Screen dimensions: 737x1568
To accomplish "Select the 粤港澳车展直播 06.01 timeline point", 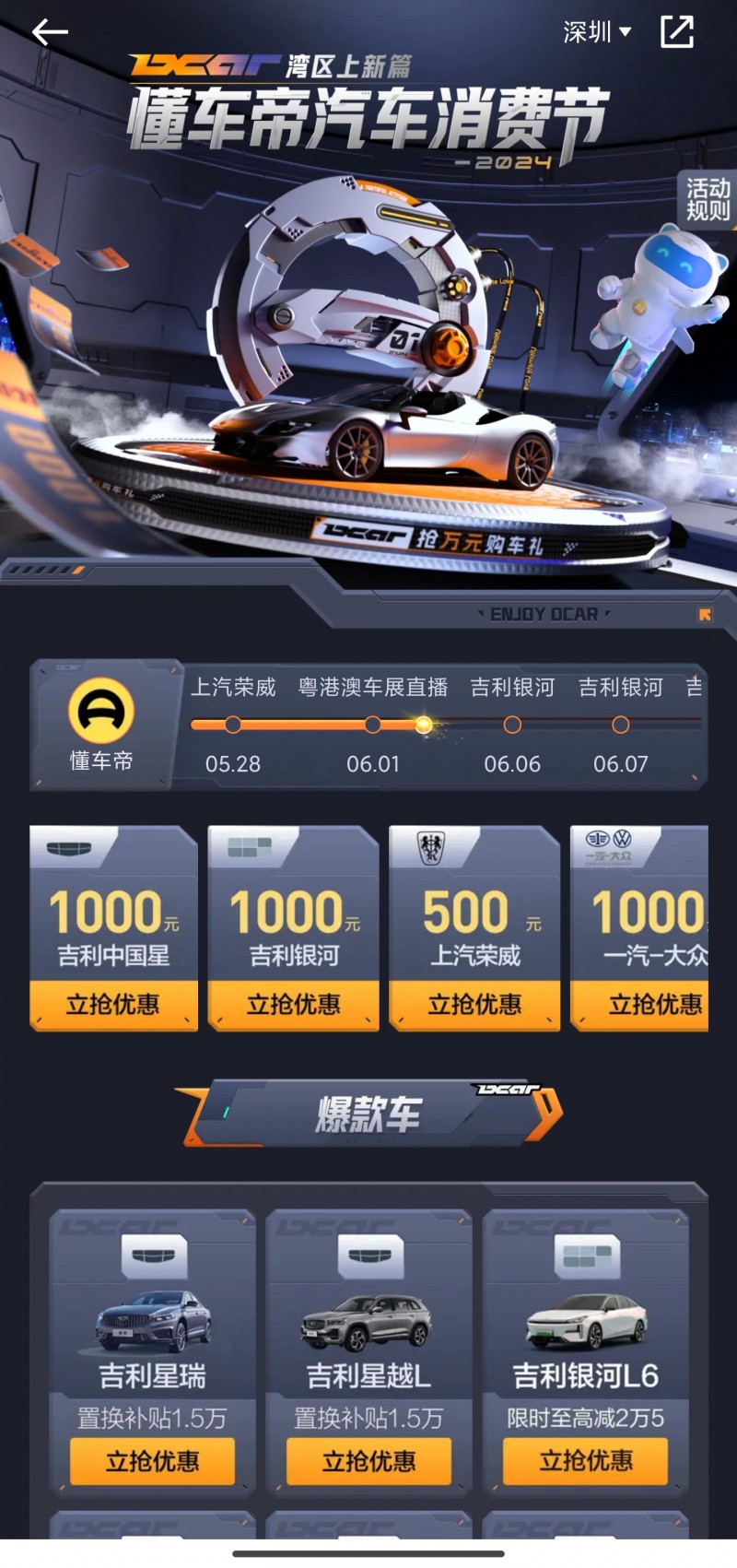I will coord(372,725).
